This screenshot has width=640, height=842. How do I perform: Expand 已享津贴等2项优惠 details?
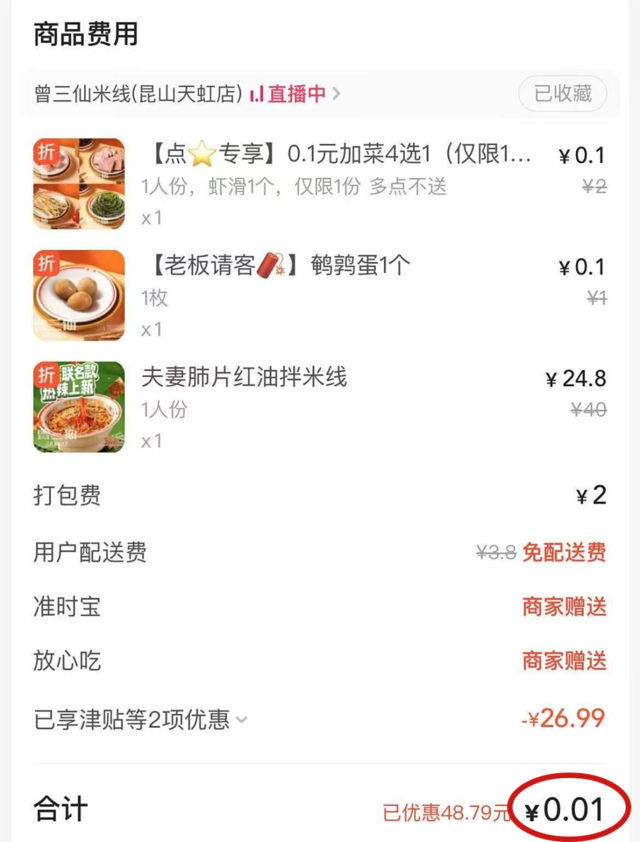point(141,718)
